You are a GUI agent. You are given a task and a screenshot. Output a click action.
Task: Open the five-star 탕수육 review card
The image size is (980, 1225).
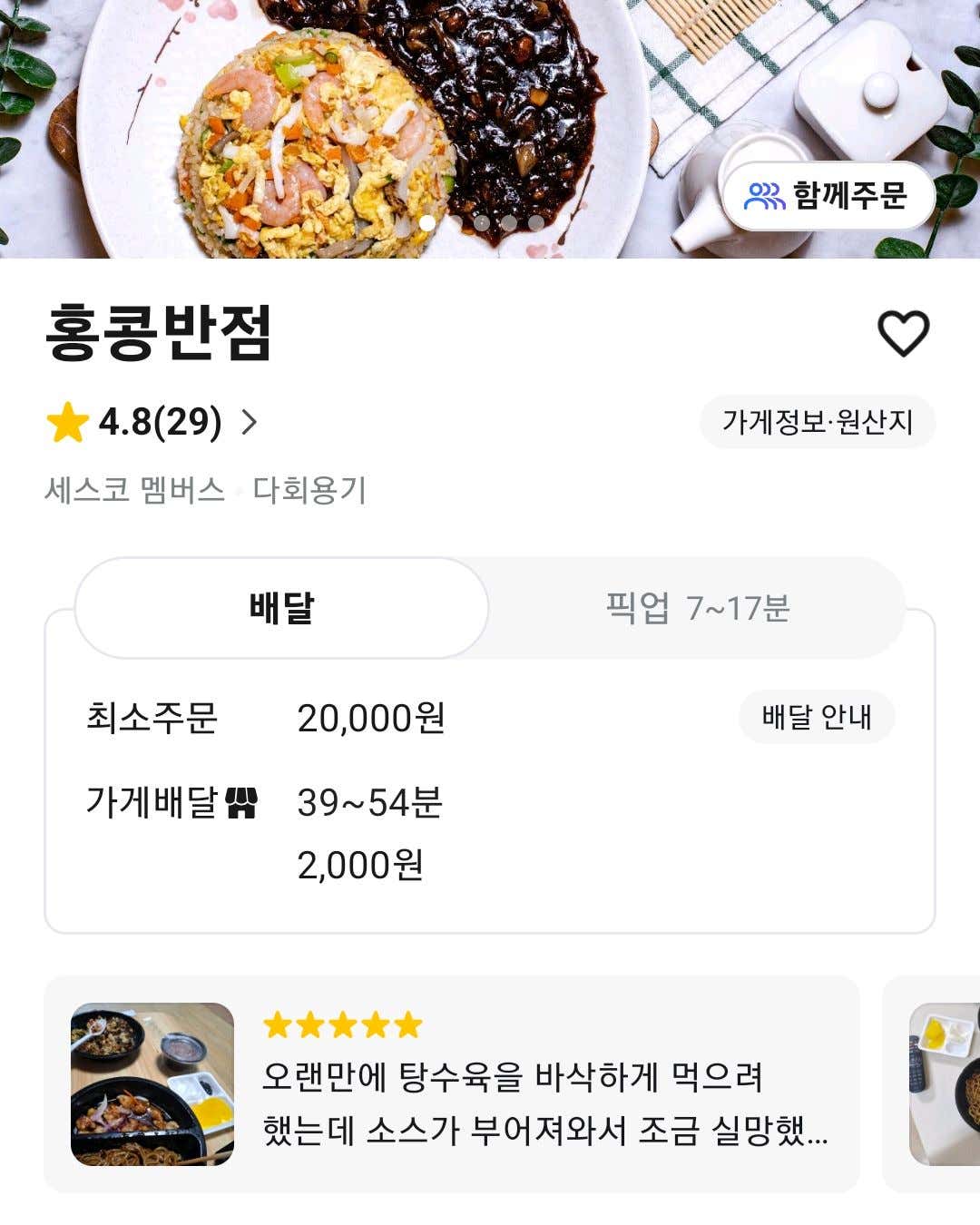click(x=451, y=1083)
